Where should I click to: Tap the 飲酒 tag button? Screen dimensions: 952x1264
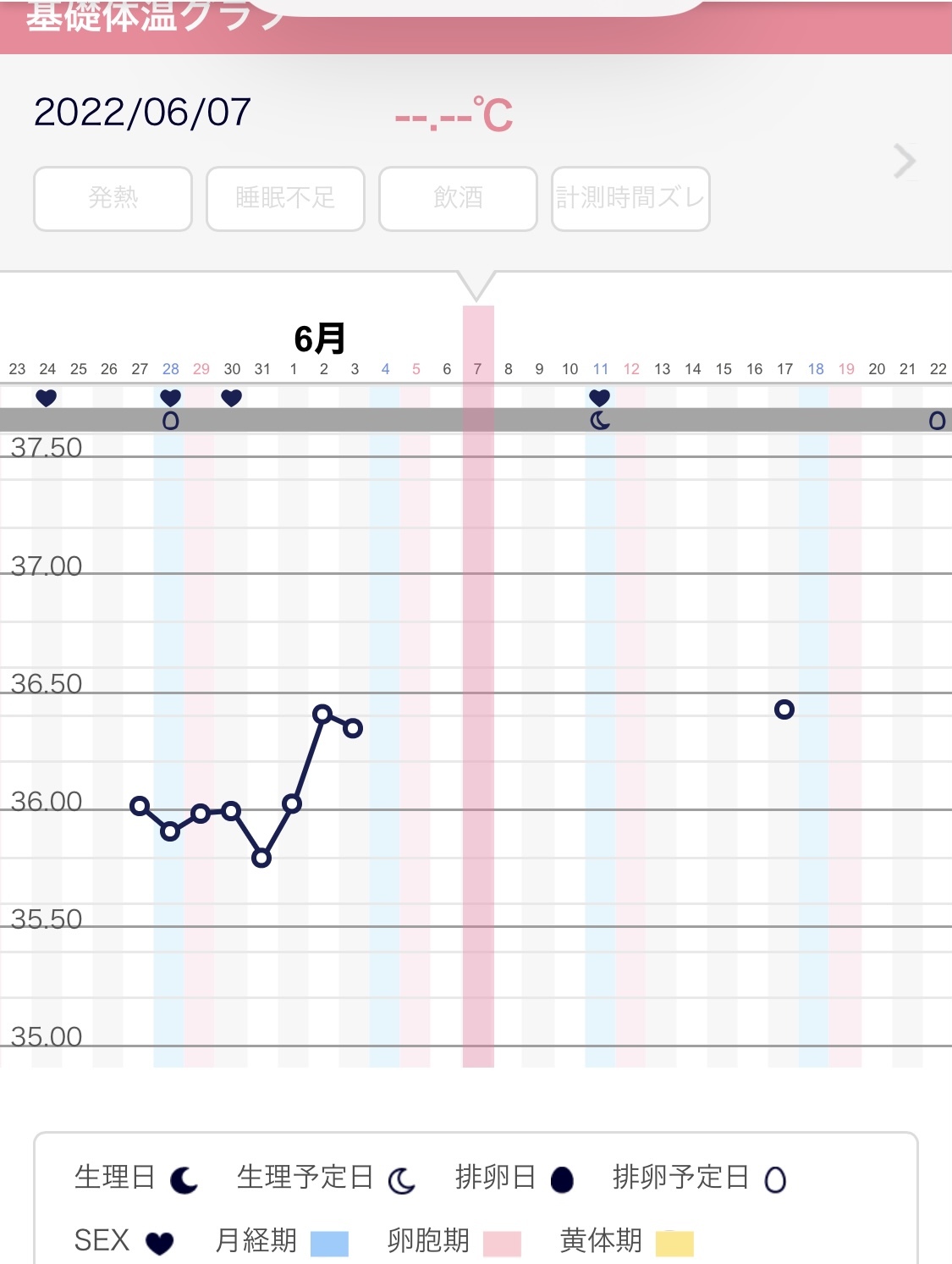click(458, 198)
